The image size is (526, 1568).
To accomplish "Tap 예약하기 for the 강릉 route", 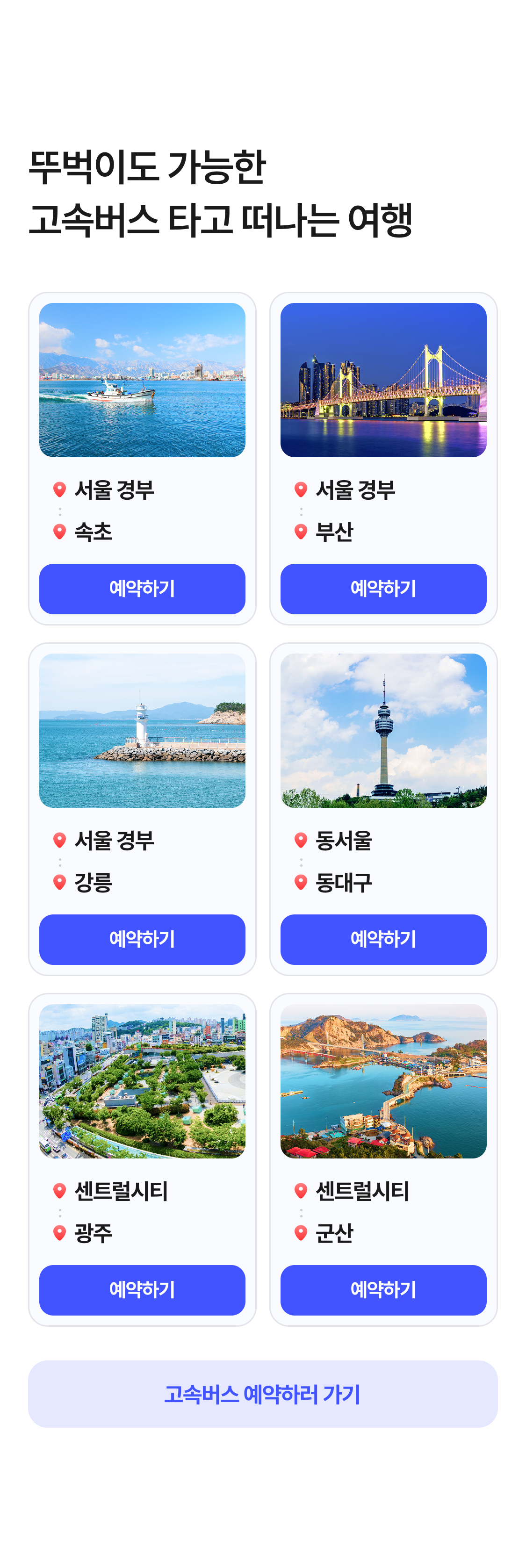I will pos(142,939).
